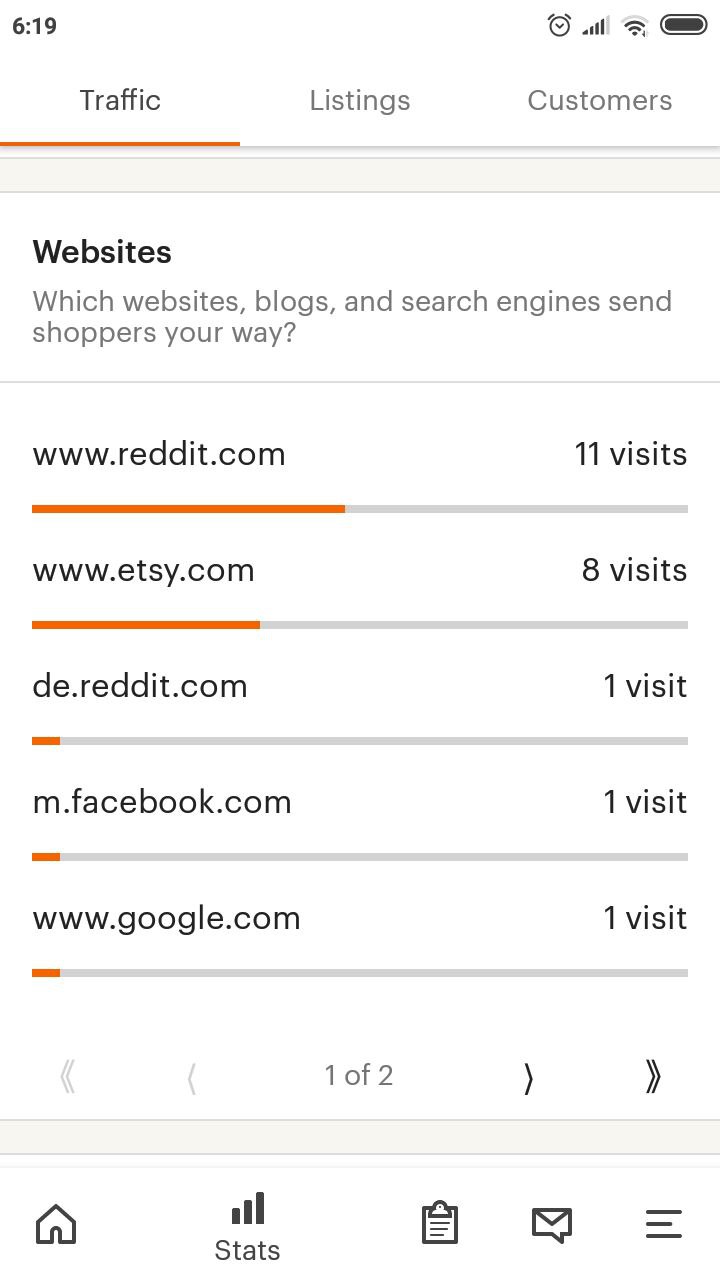
Task: Open the Stats tab in bottom bar
Action: click(x=247, y=1227)
